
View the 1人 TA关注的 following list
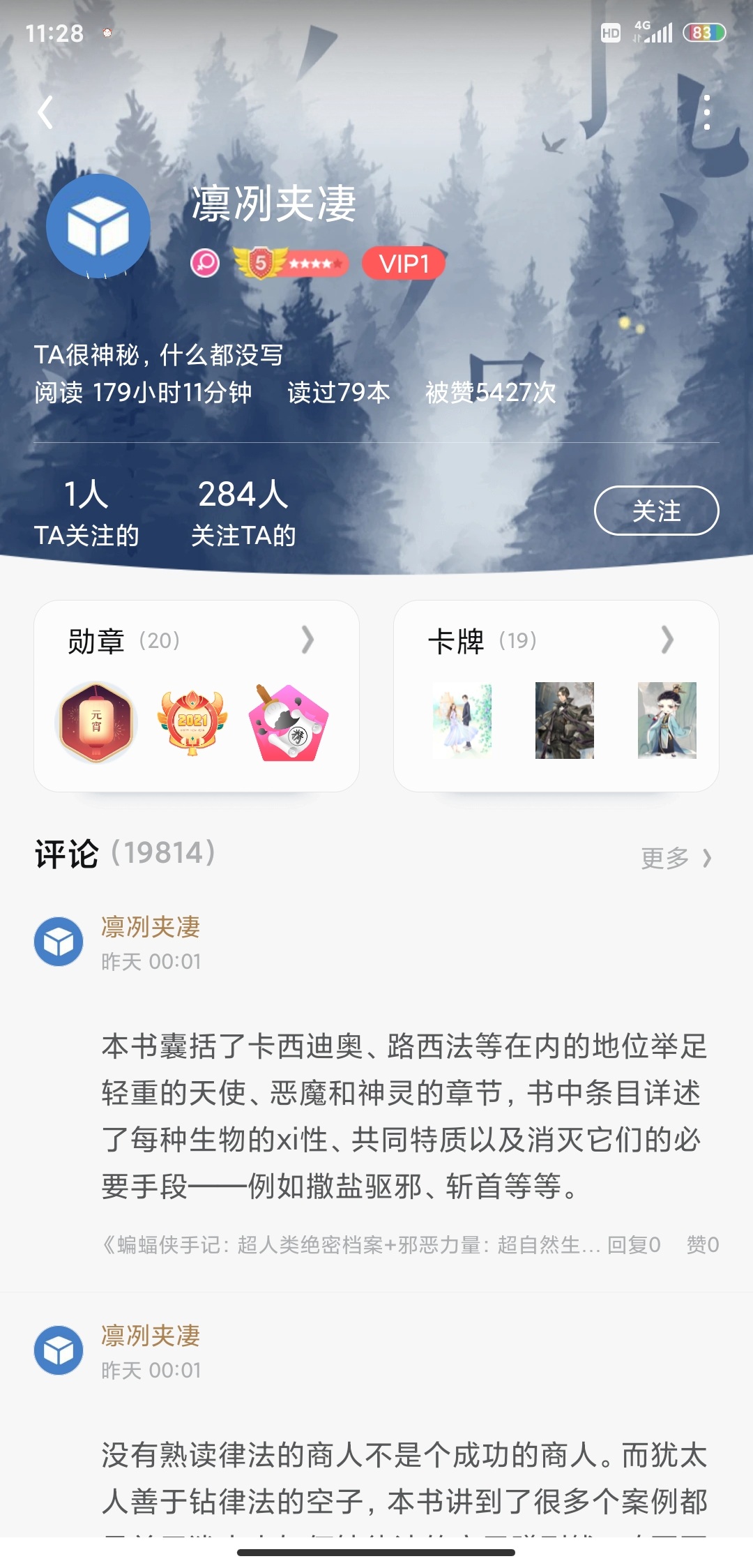point(86,512)
